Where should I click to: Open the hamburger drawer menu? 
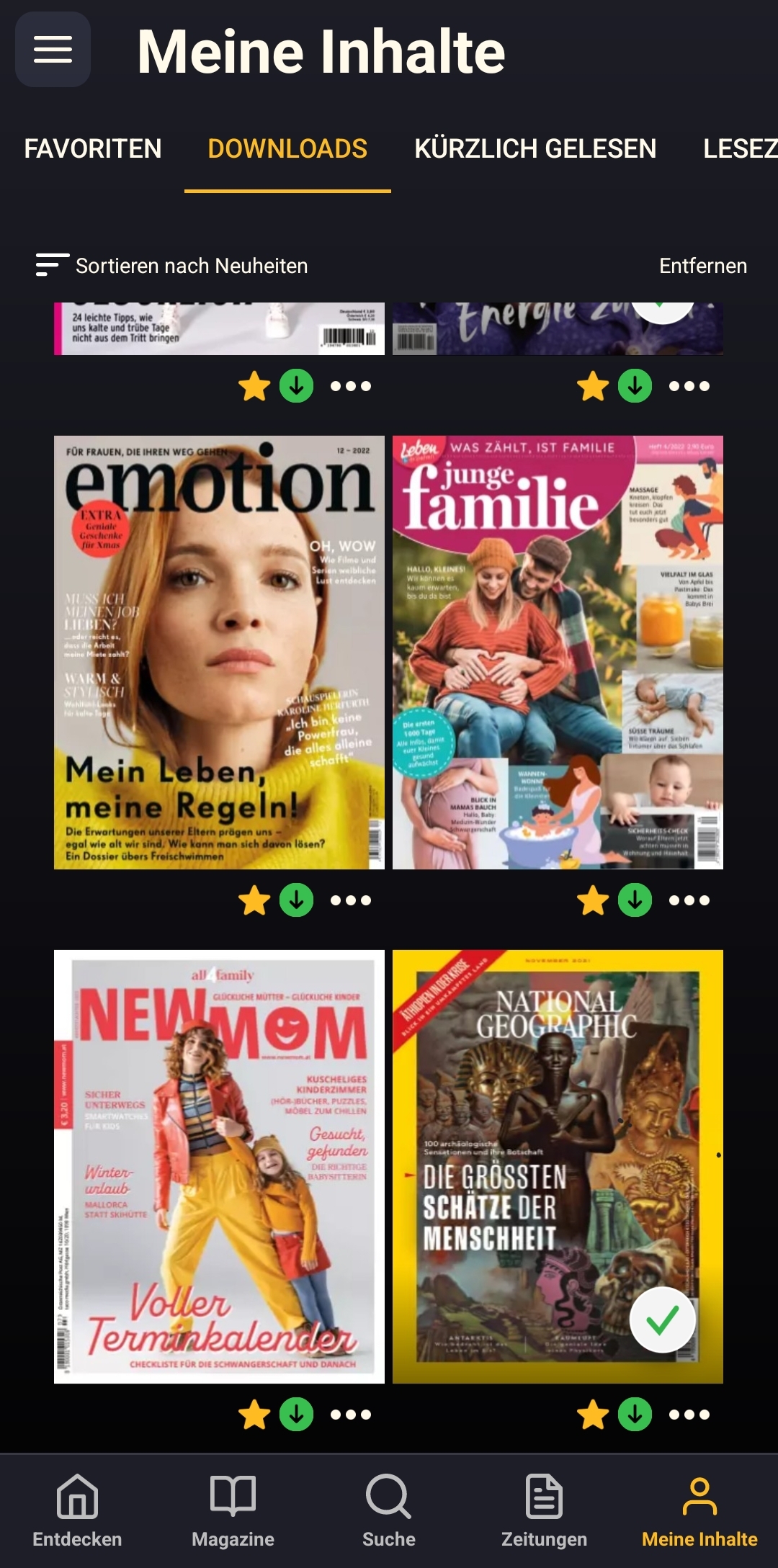(53, 50)
